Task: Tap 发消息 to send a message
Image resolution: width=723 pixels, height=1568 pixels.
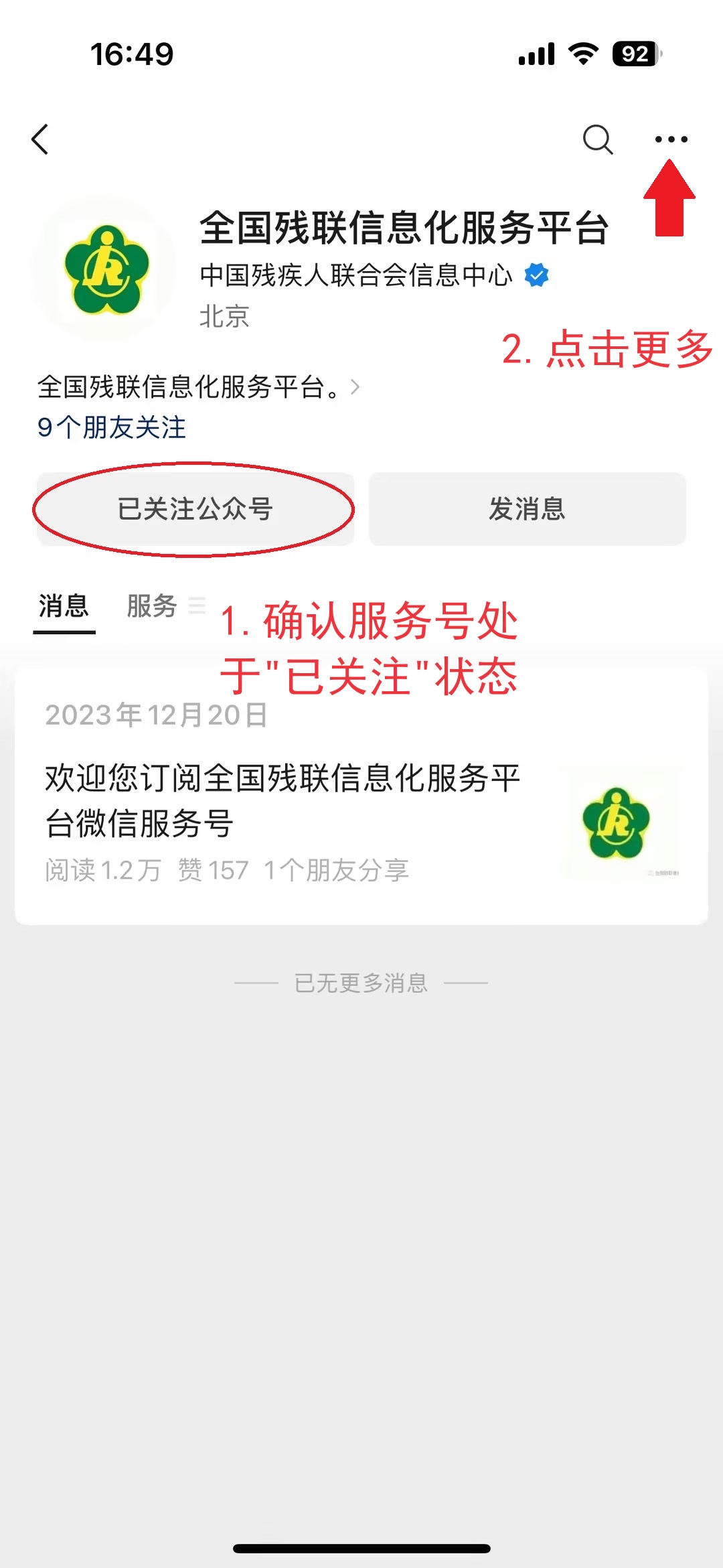Action: 527,509
